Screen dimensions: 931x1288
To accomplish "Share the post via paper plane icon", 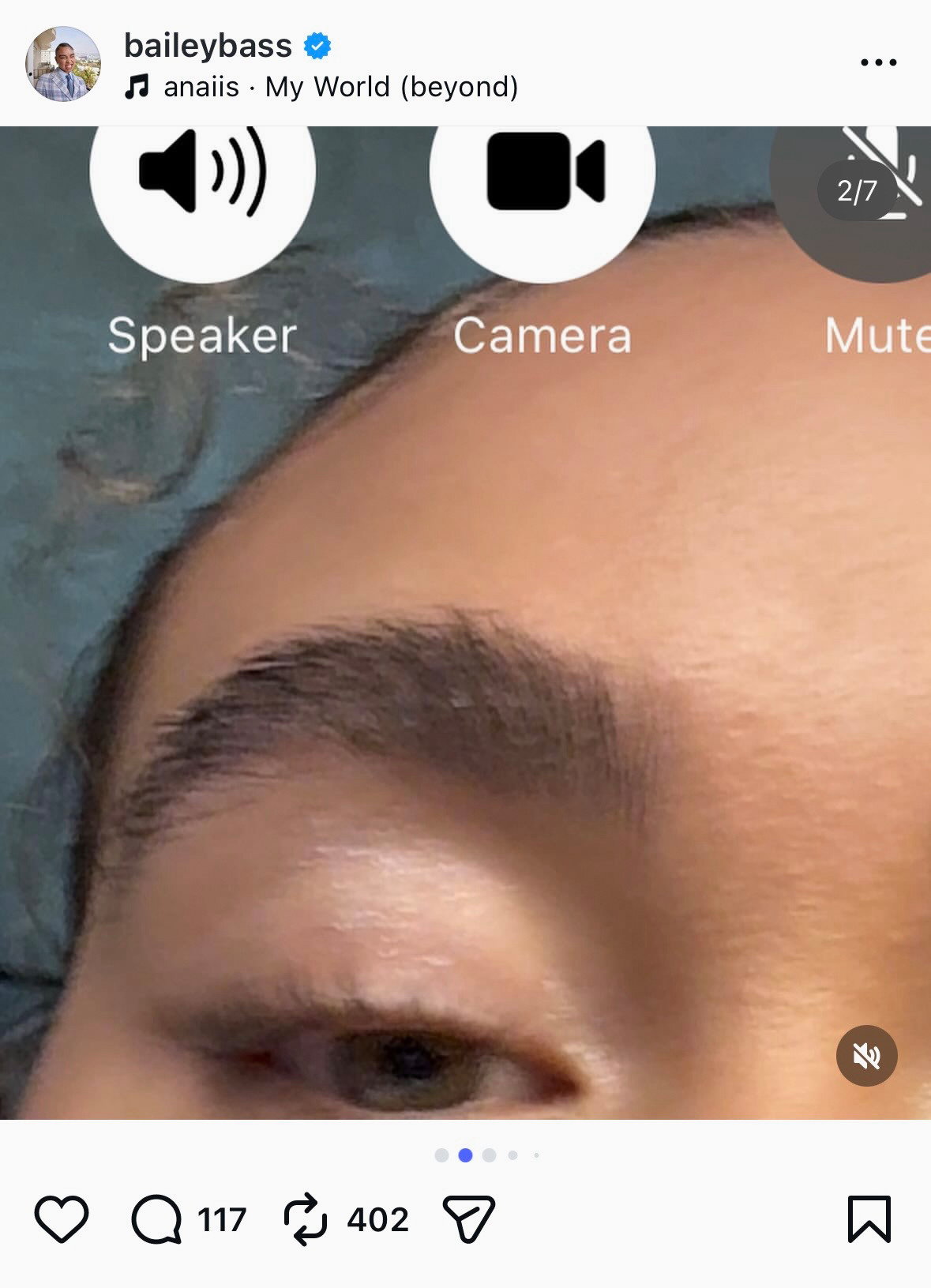I will point(468,1219).
